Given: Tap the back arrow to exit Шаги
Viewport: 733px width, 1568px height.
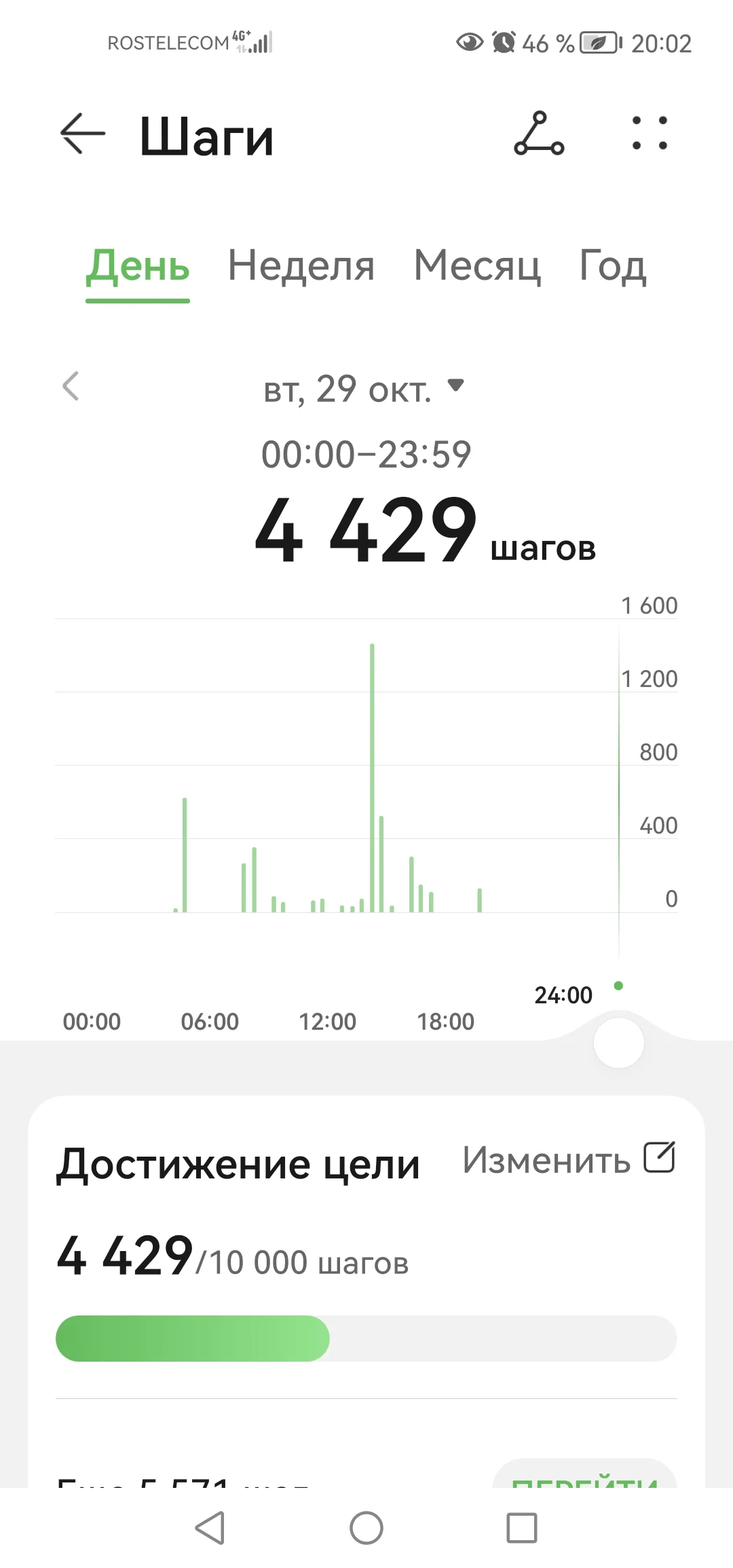Looking at the screenshot, I should tap(81, 134).
